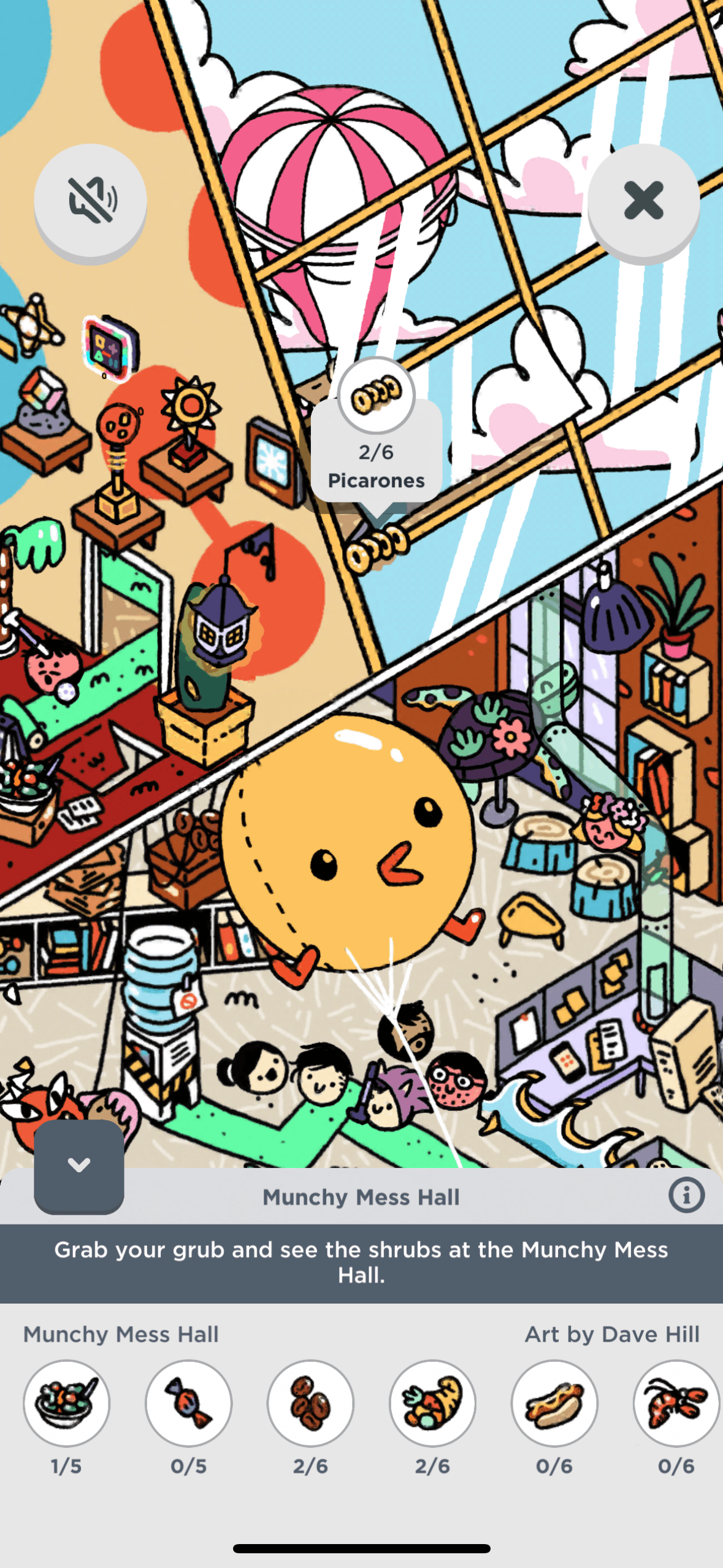Select the hot dog item 0/6
This screenshot has height=1568, width=723.
click(x=554, y=1403)
